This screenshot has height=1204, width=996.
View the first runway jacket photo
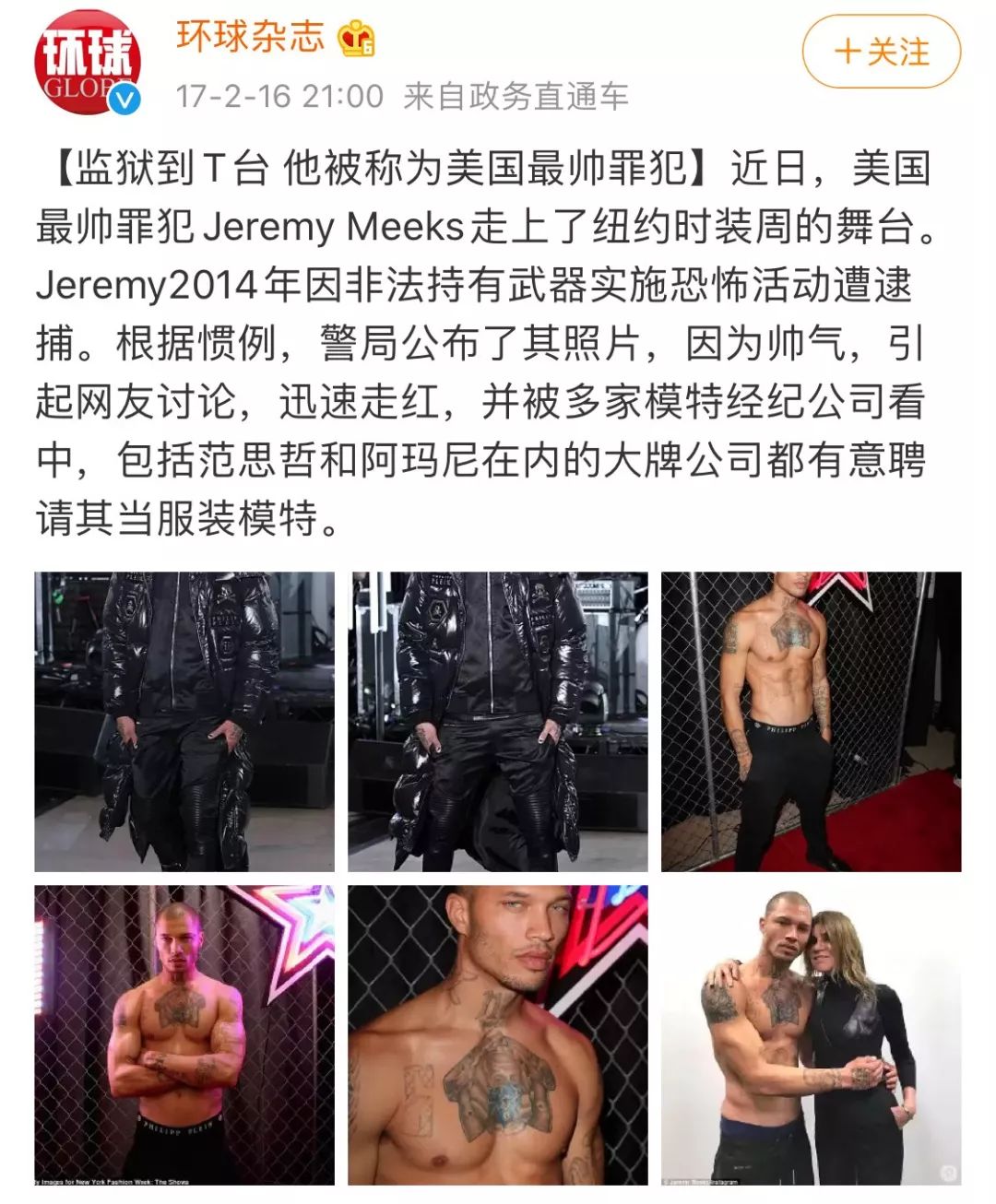[x=184, y=721]
